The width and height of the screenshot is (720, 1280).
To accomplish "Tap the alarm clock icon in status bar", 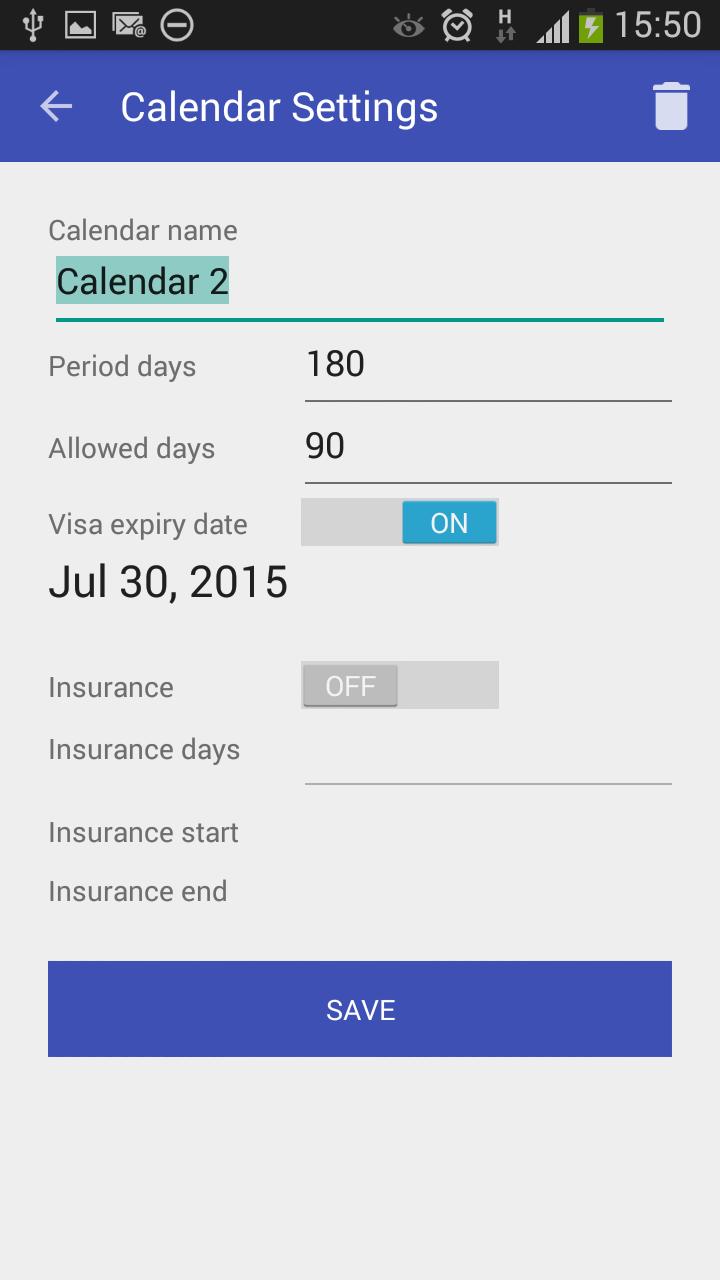I will click(x=455, y=24).
